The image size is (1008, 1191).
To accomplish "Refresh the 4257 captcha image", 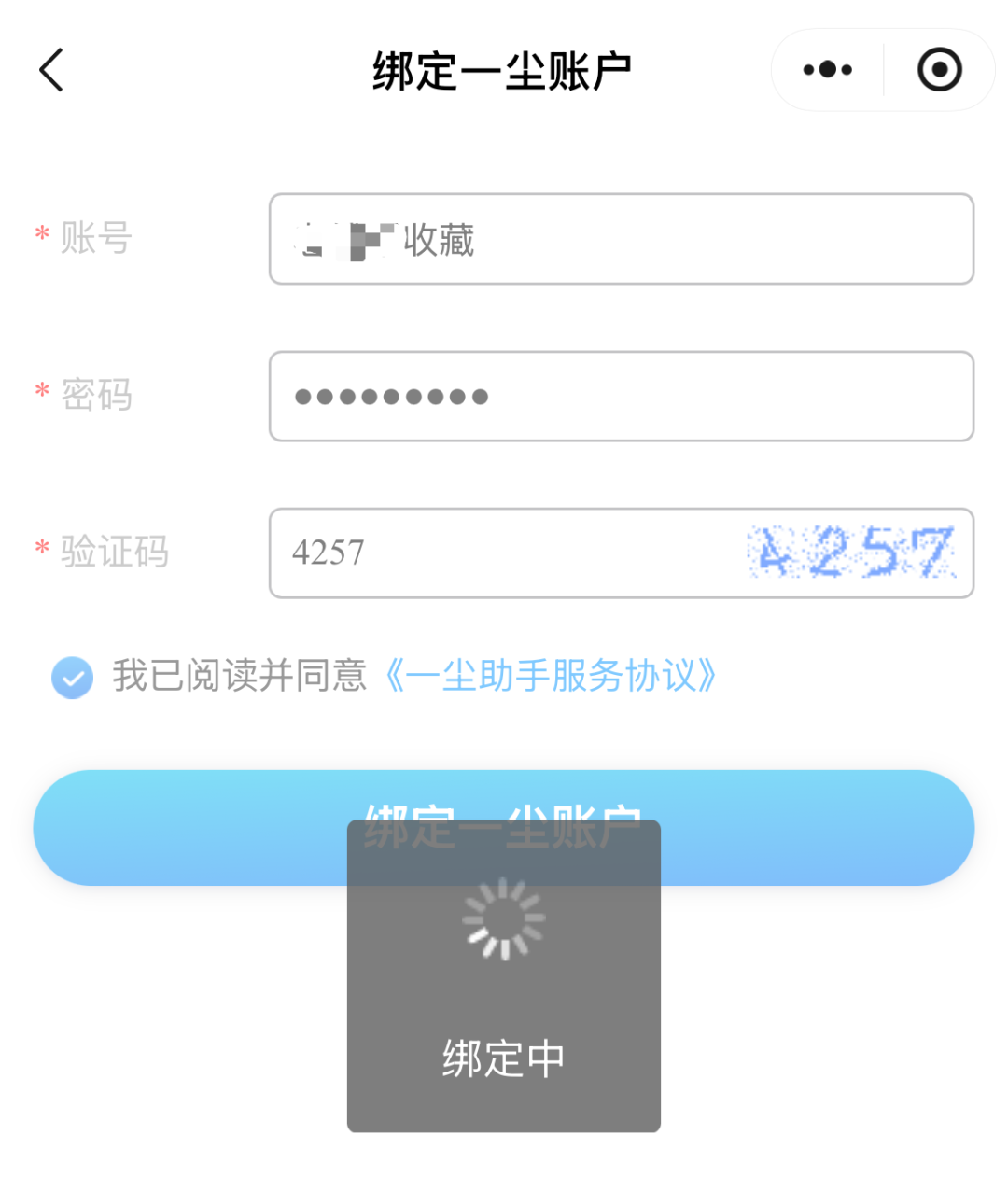I will [851, 553].
